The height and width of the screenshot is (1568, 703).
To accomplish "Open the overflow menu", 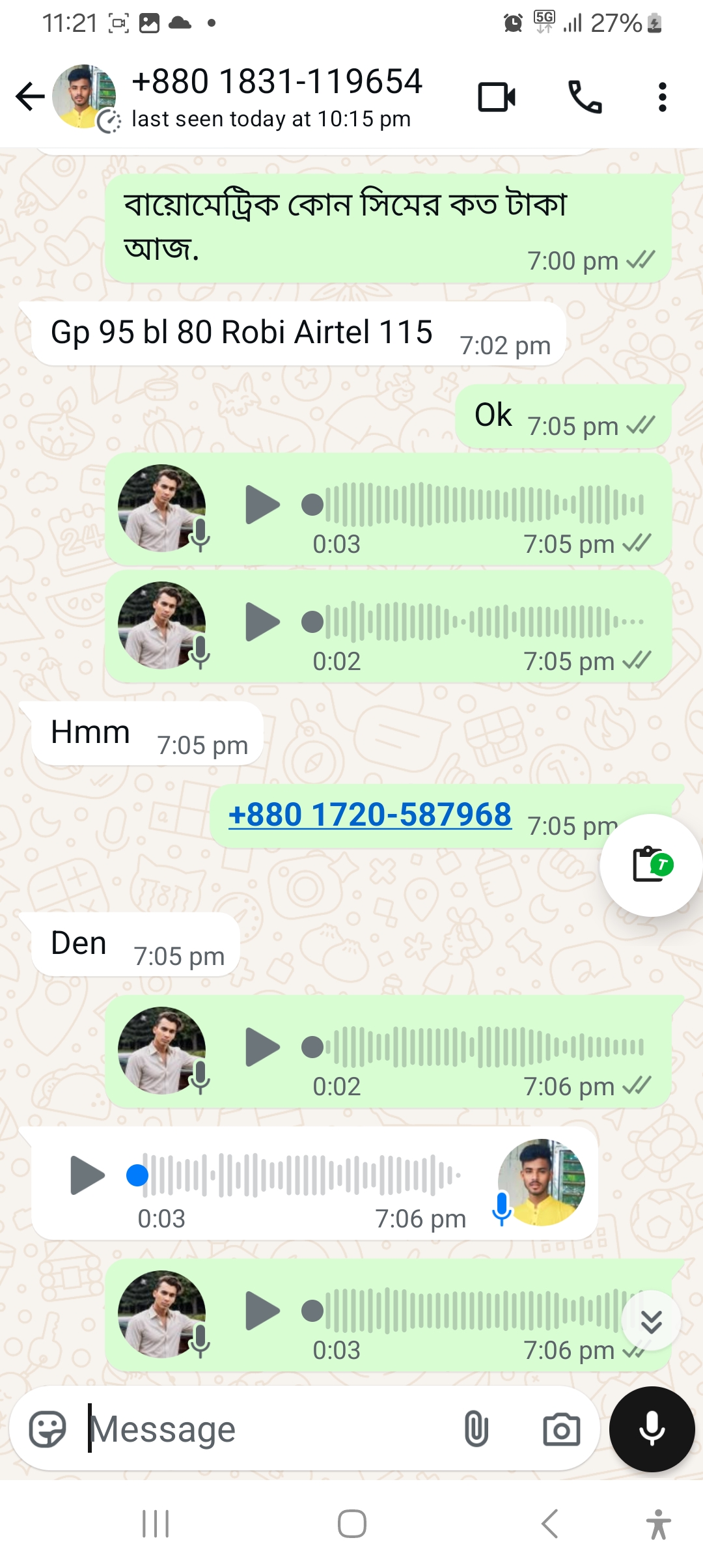I will tap(662, 97).
